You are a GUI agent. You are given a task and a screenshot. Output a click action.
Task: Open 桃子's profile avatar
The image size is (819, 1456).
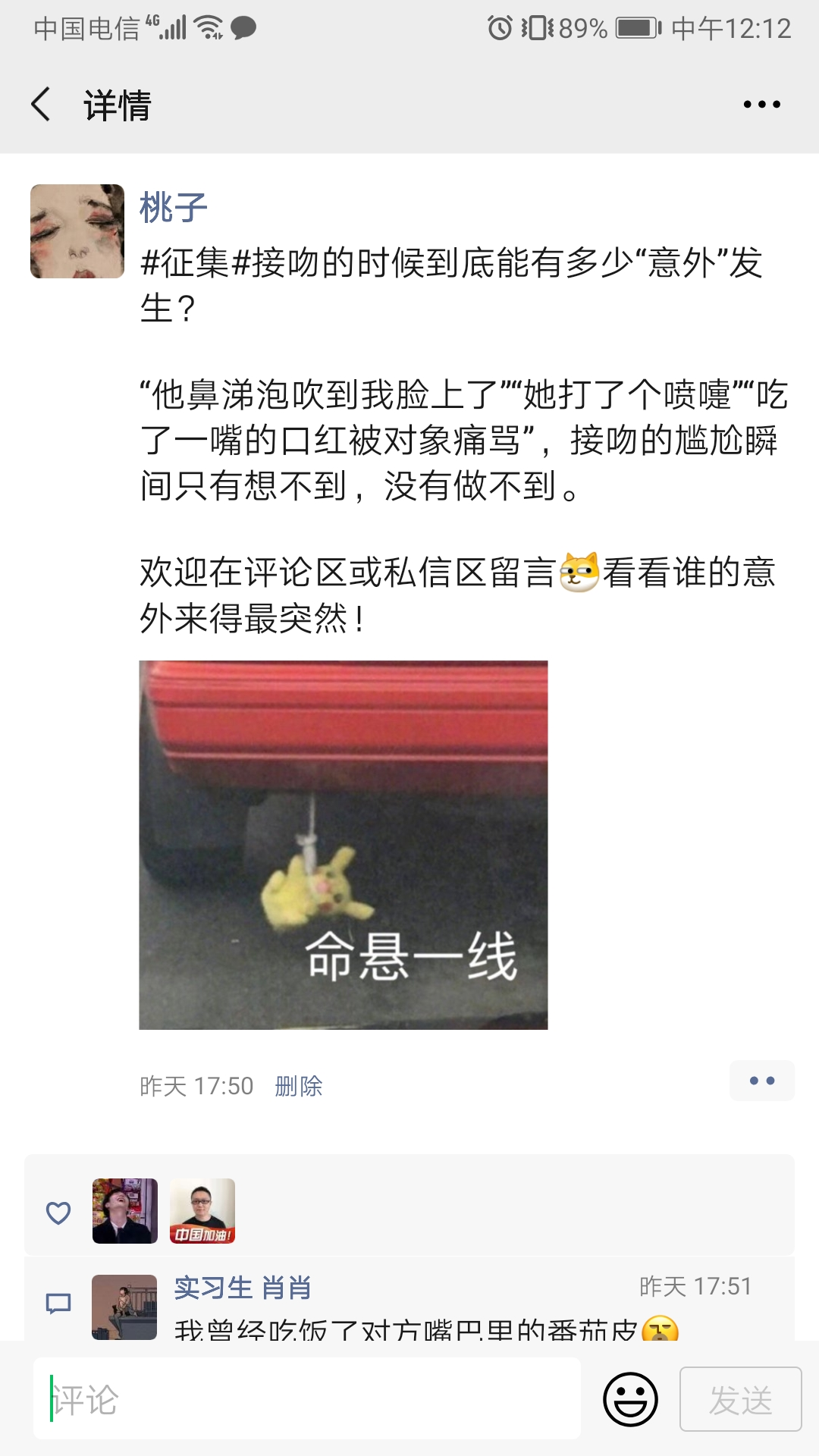pyautogui.click(x=77, y=231)
